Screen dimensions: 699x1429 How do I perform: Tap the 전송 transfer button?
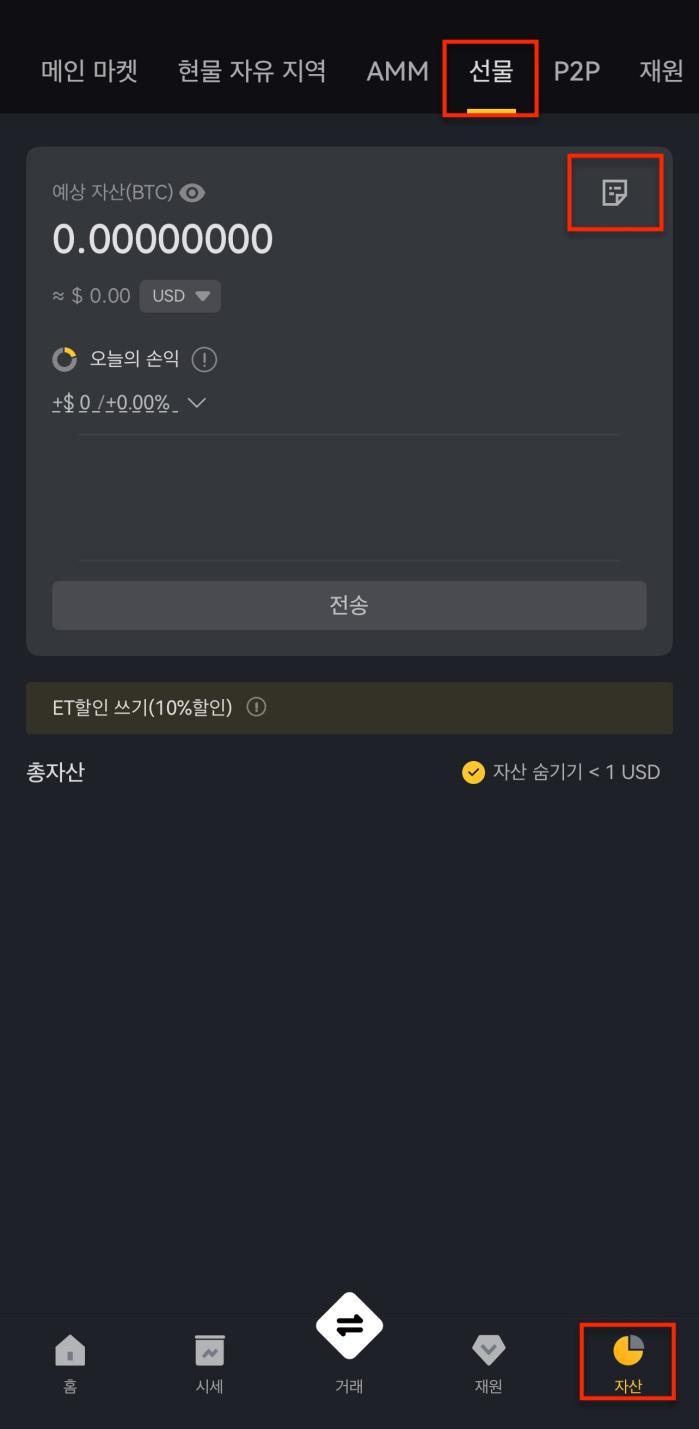(349, 605)
